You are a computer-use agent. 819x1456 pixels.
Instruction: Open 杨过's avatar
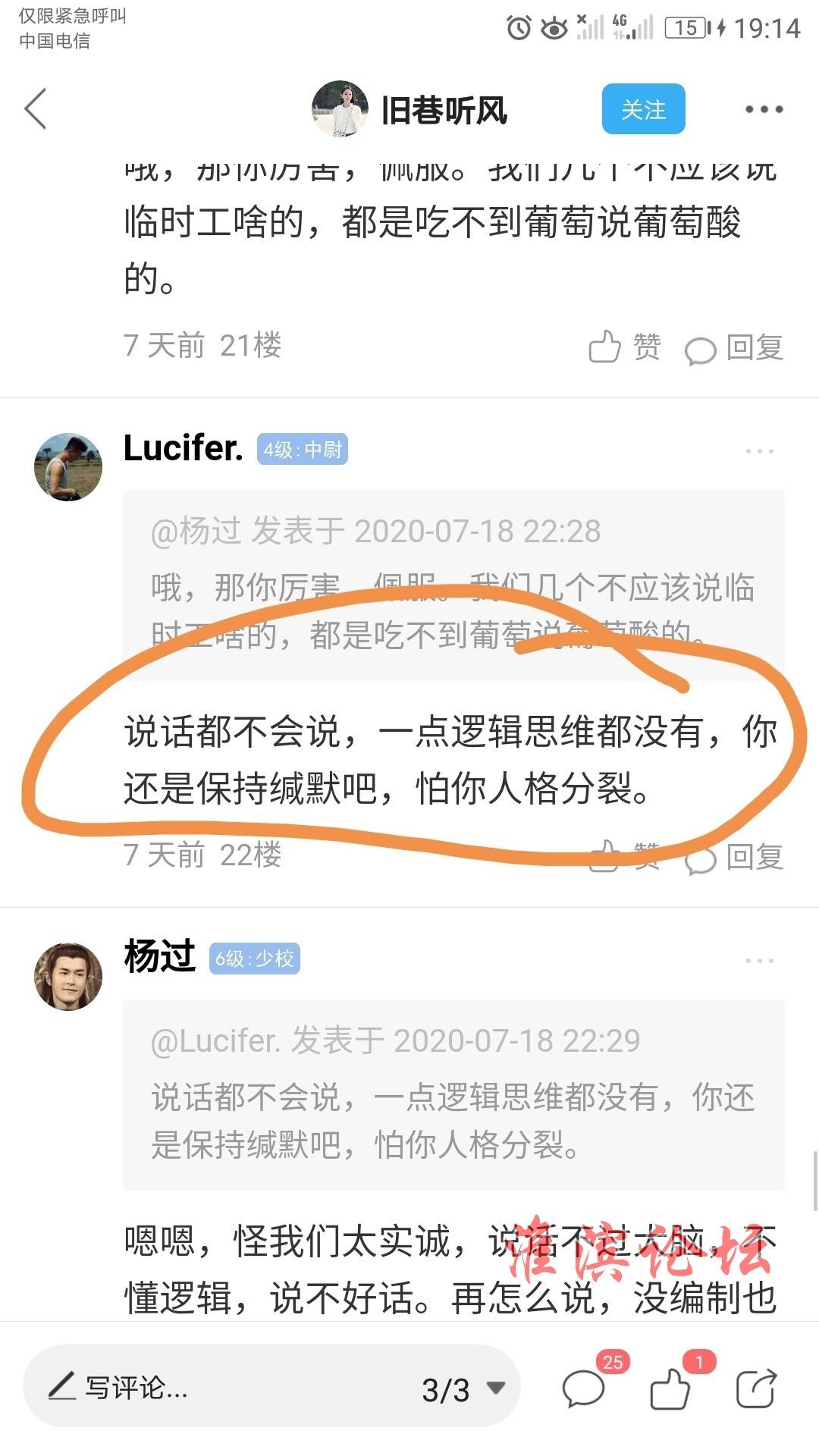pos(68,977)
